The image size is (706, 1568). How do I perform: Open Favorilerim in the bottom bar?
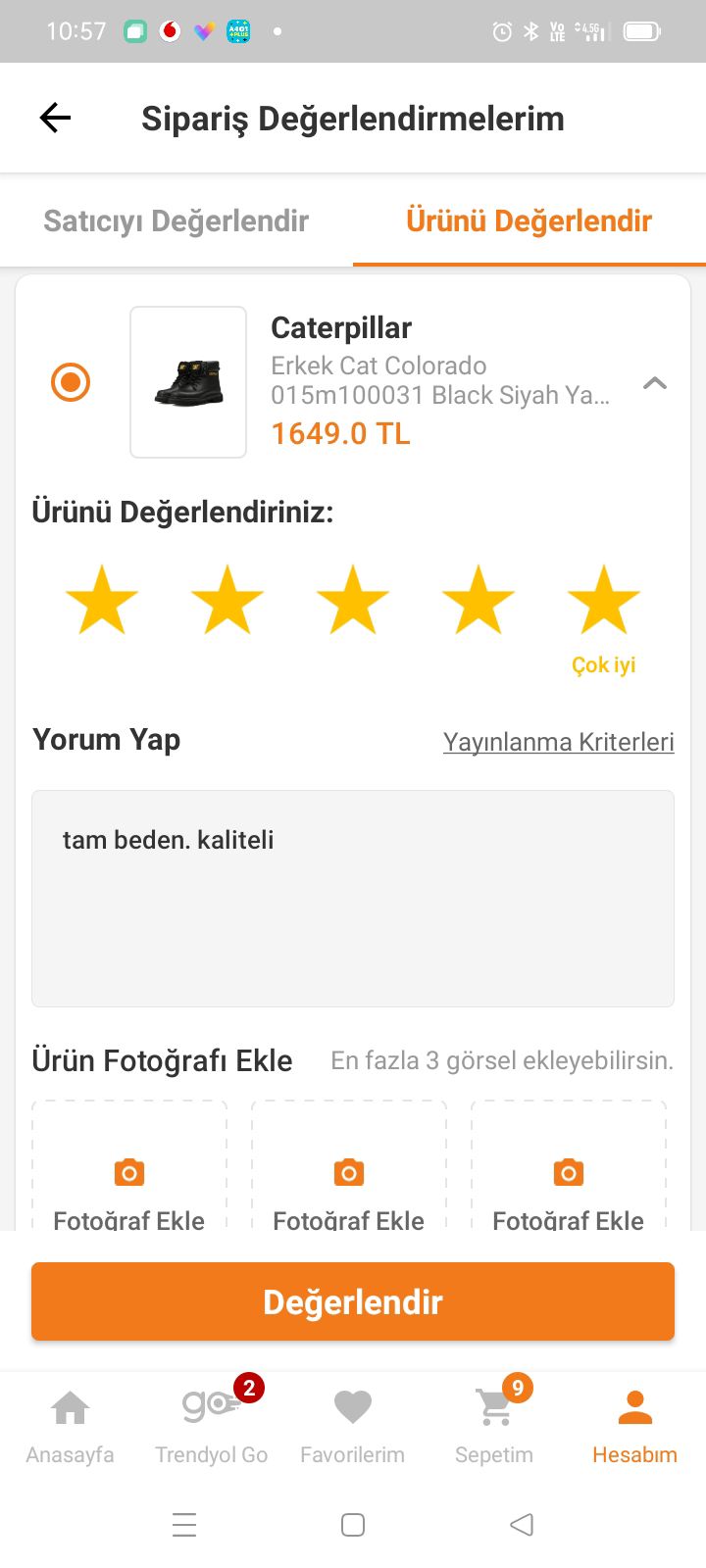pyautogui.click(x=353, y=1427)
